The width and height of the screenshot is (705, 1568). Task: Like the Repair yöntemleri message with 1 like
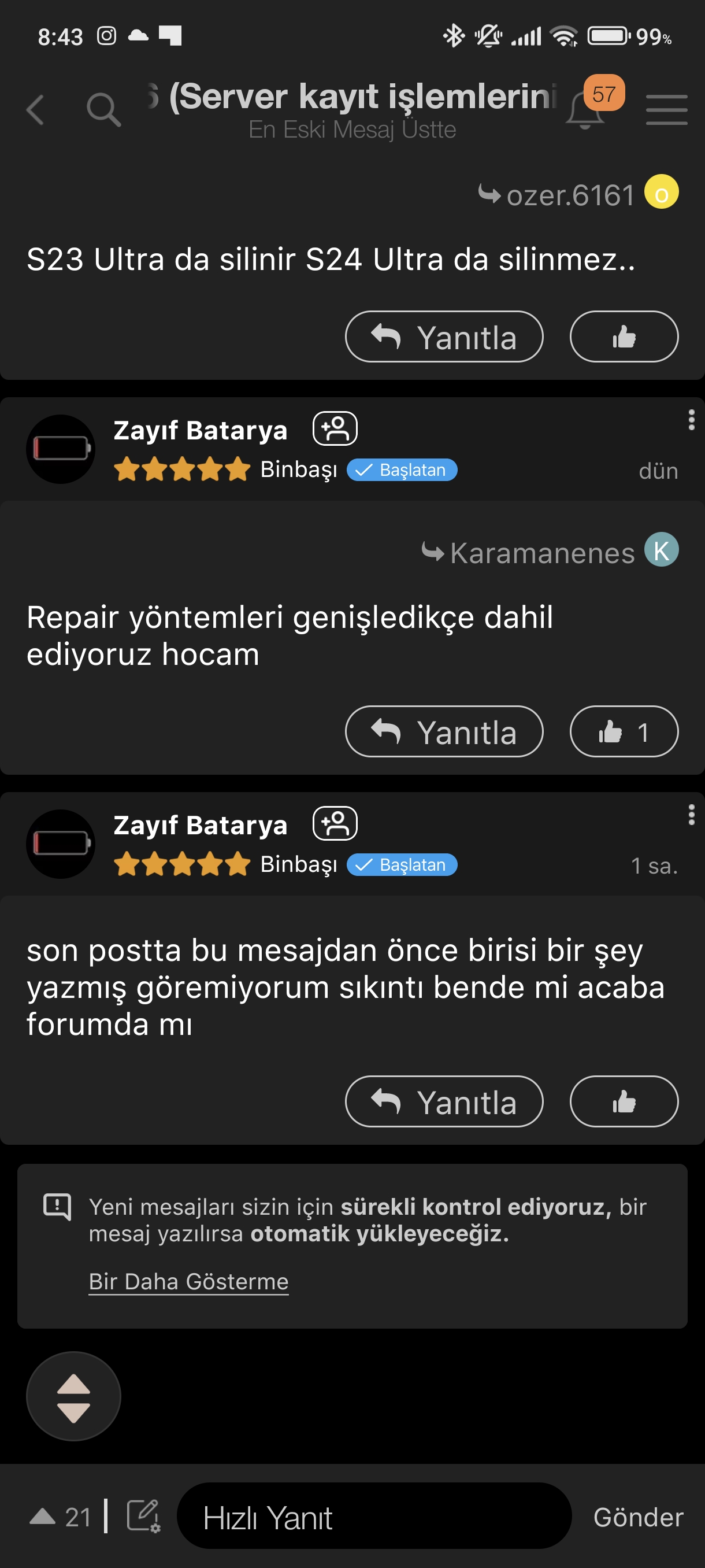point(624,731)
